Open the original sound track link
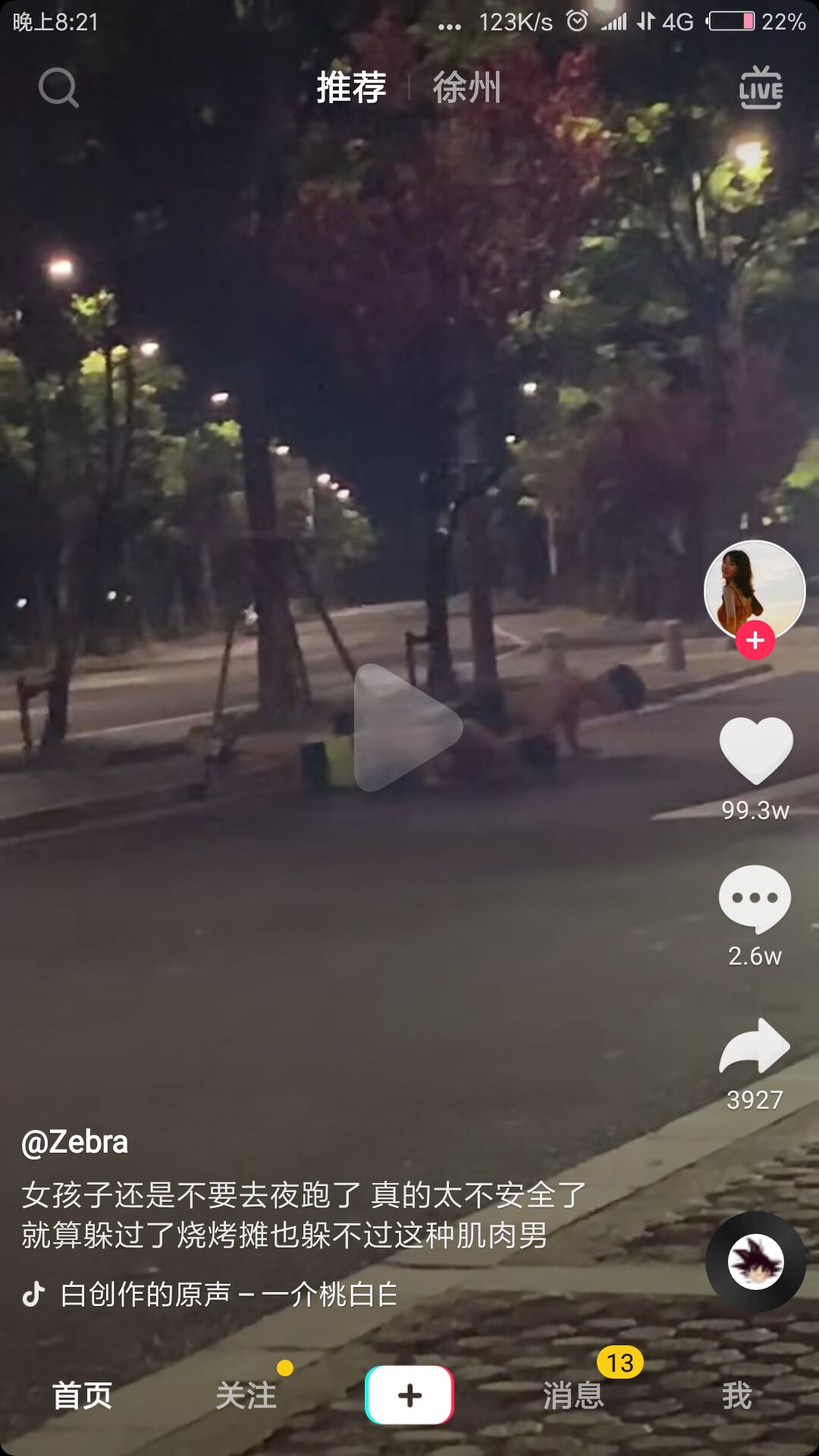This screenshot has height=1456, width=819. pos(227,1294)
